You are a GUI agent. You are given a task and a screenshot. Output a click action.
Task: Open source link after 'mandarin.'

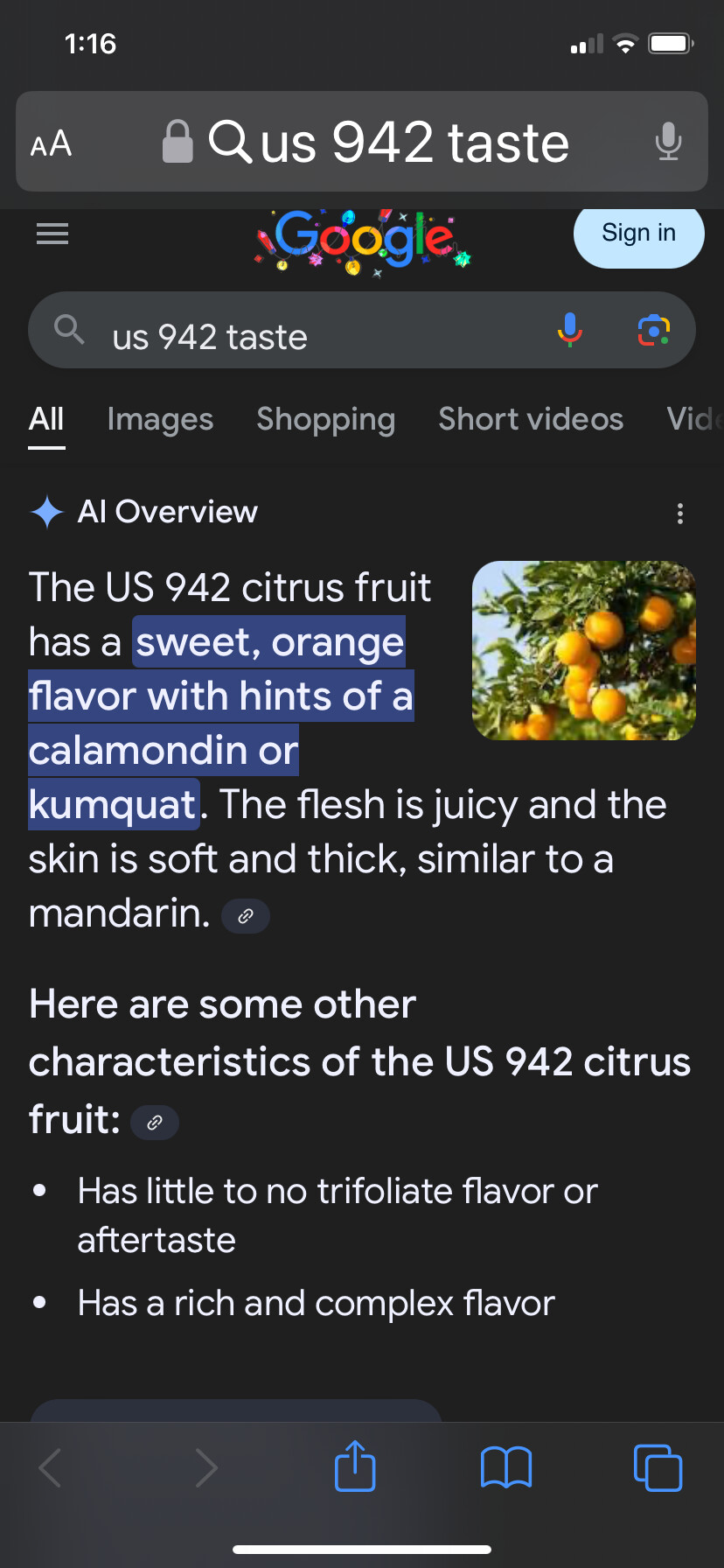pyautogui.click(x=246, y=916)
